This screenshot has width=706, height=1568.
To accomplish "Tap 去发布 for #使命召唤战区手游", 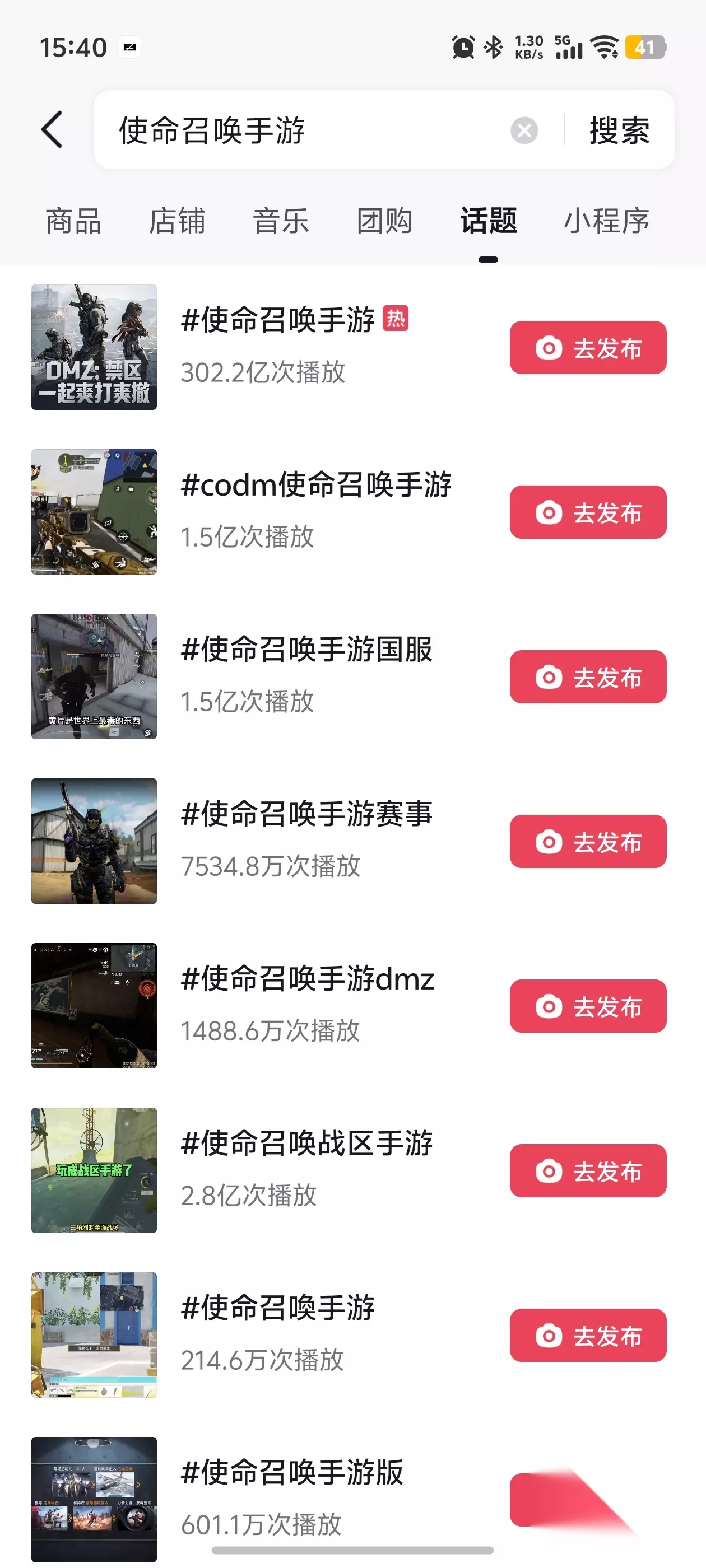I will click(588, 1170).
